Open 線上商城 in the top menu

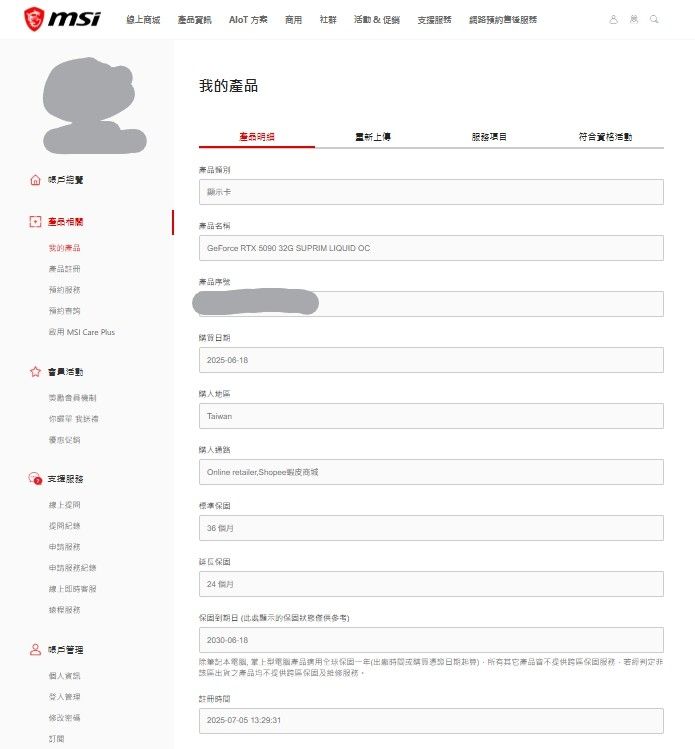[x=143, y=20]
